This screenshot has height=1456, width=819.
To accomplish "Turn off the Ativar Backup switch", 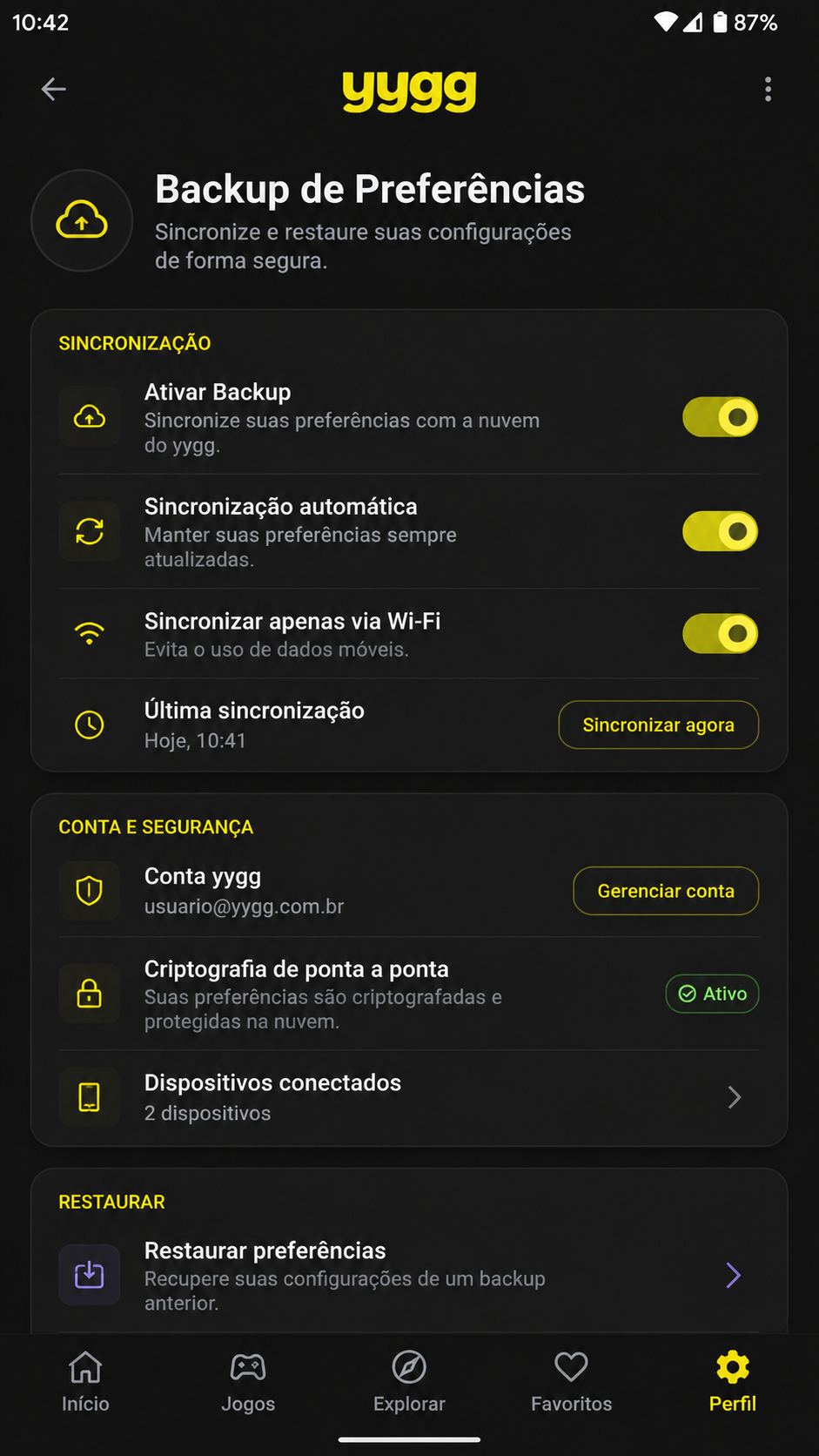I will pos(721,417).
